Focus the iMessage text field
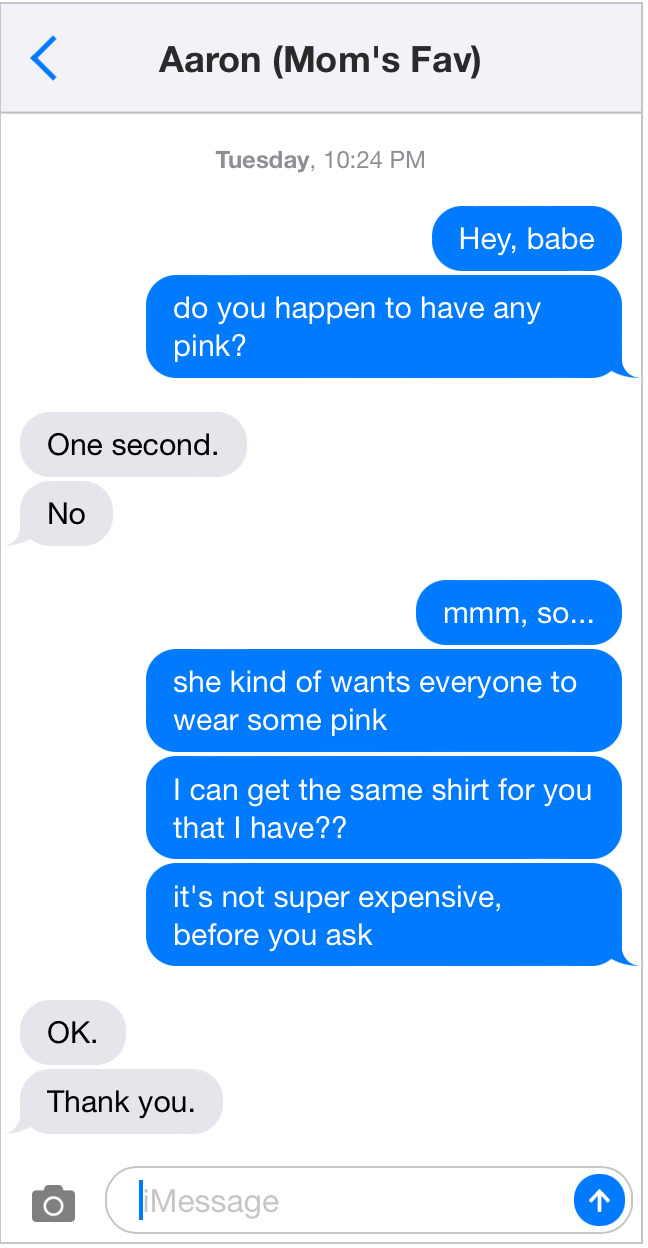 click(350, 1200)
